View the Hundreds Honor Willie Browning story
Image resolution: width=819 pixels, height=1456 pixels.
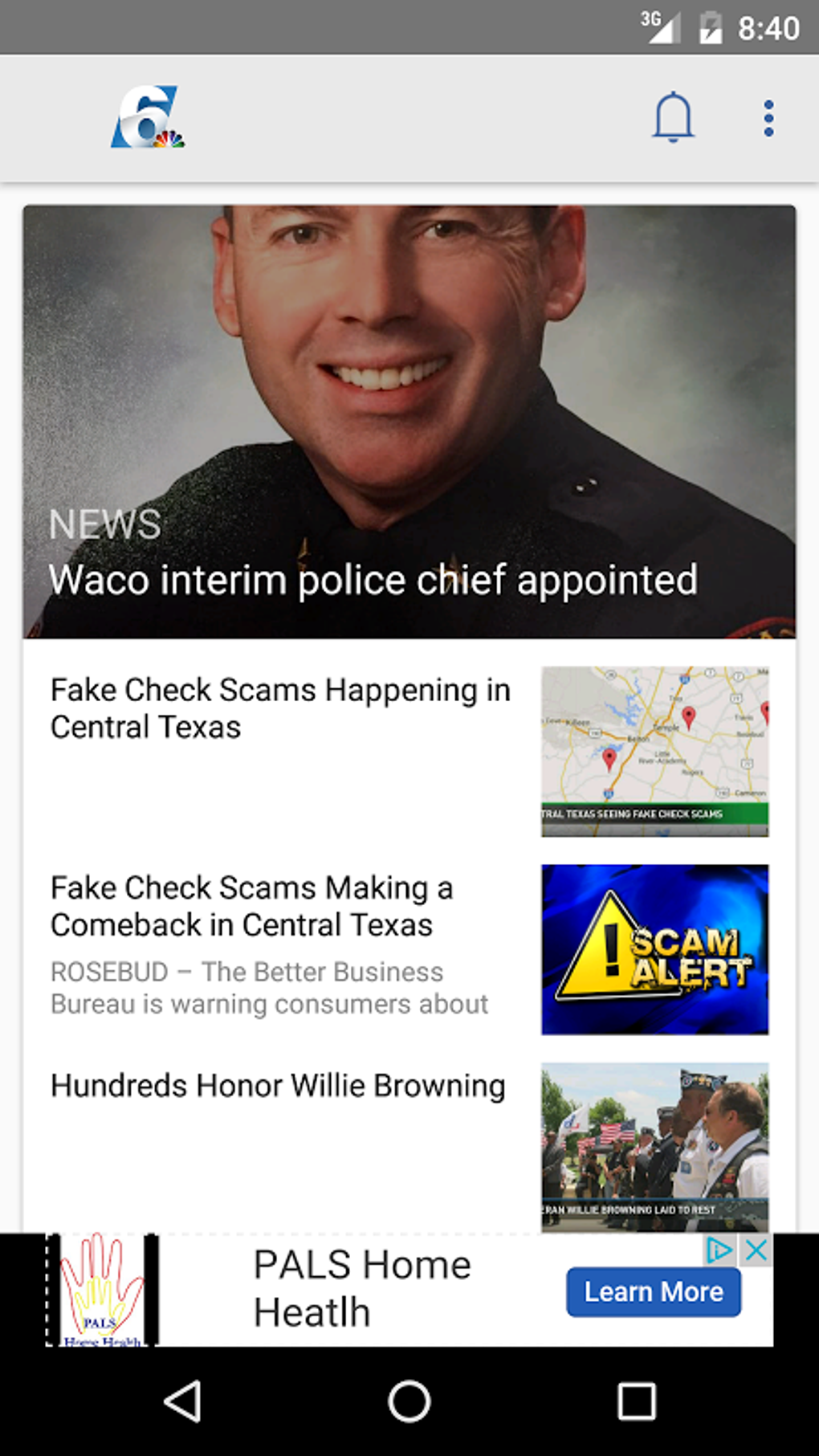click(x=278, y=1086)
